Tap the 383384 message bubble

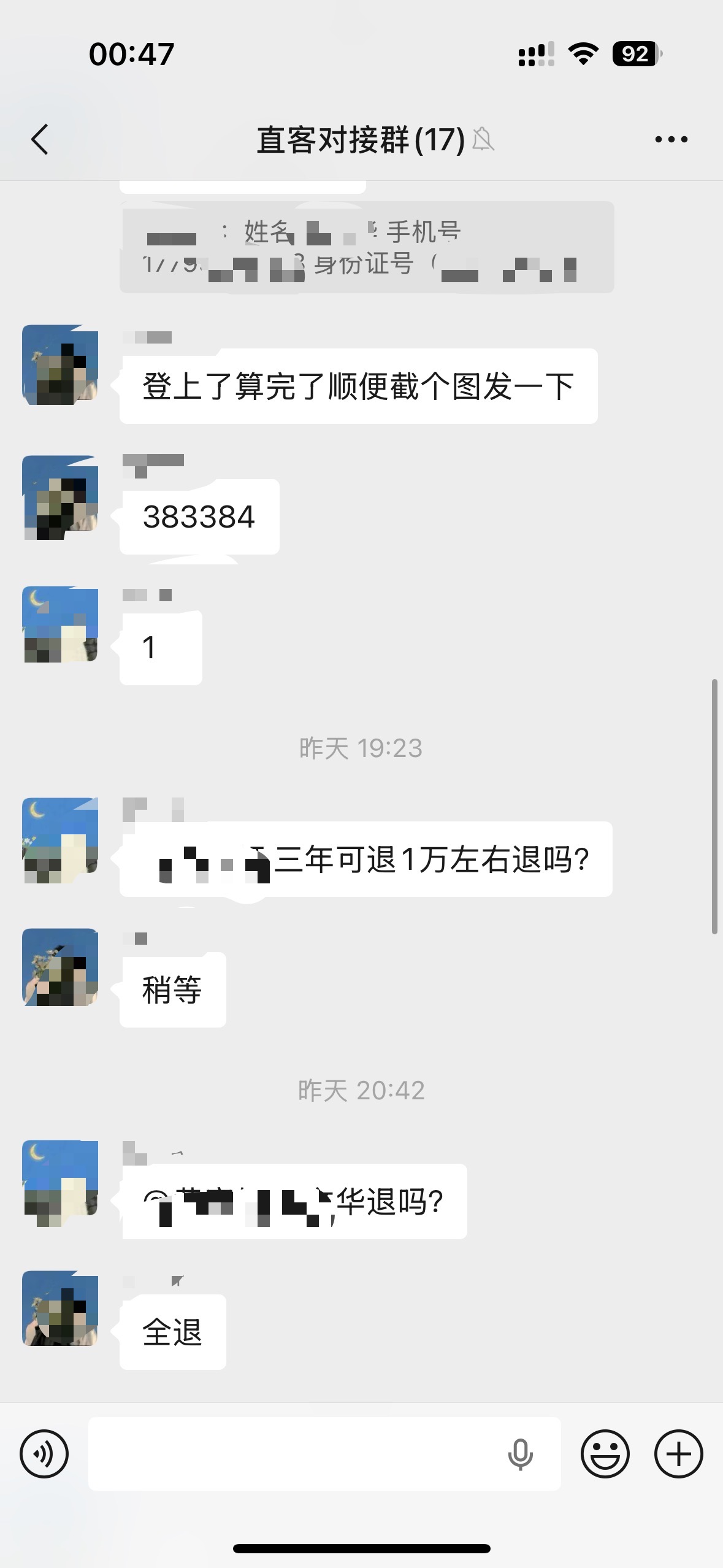point(197,517)
